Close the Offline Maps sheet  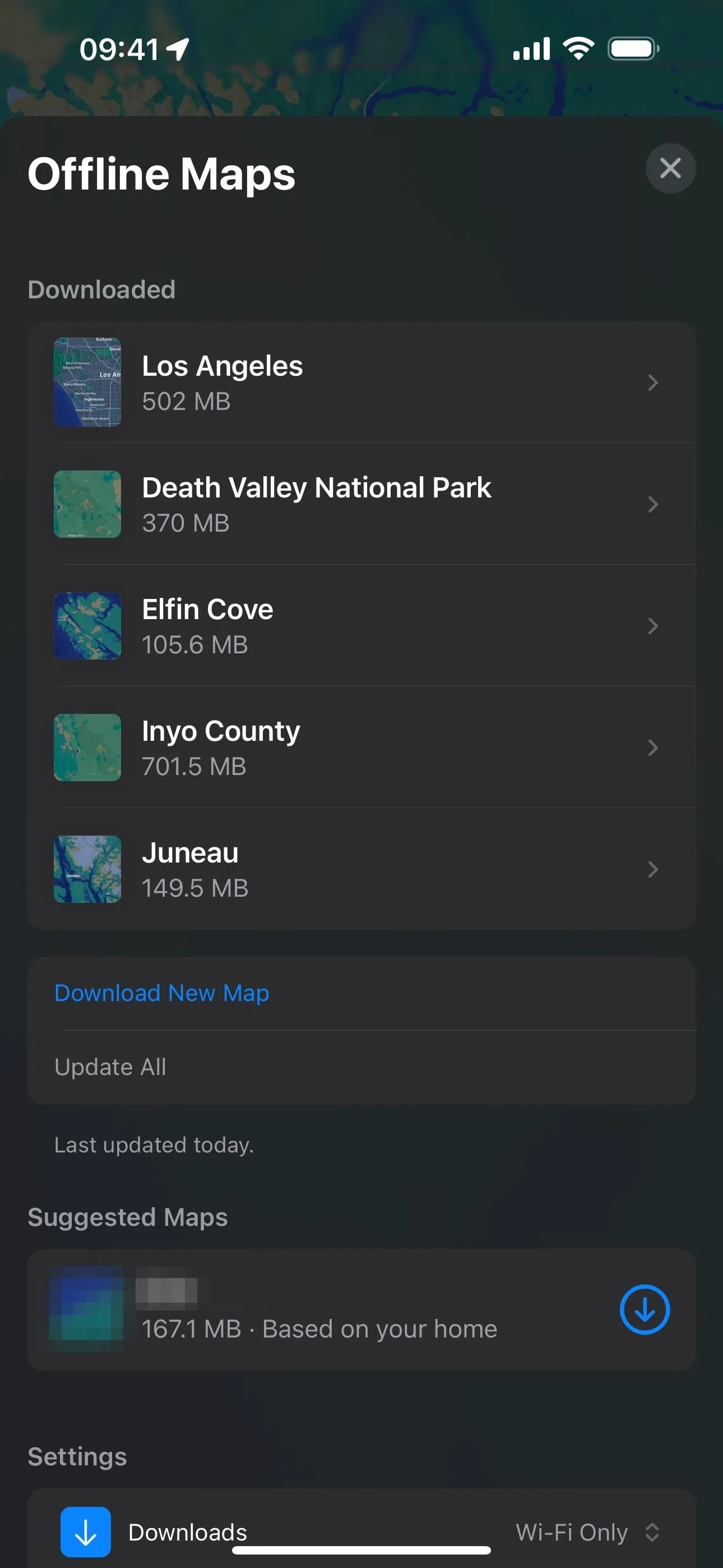click(x=670, y=168)
